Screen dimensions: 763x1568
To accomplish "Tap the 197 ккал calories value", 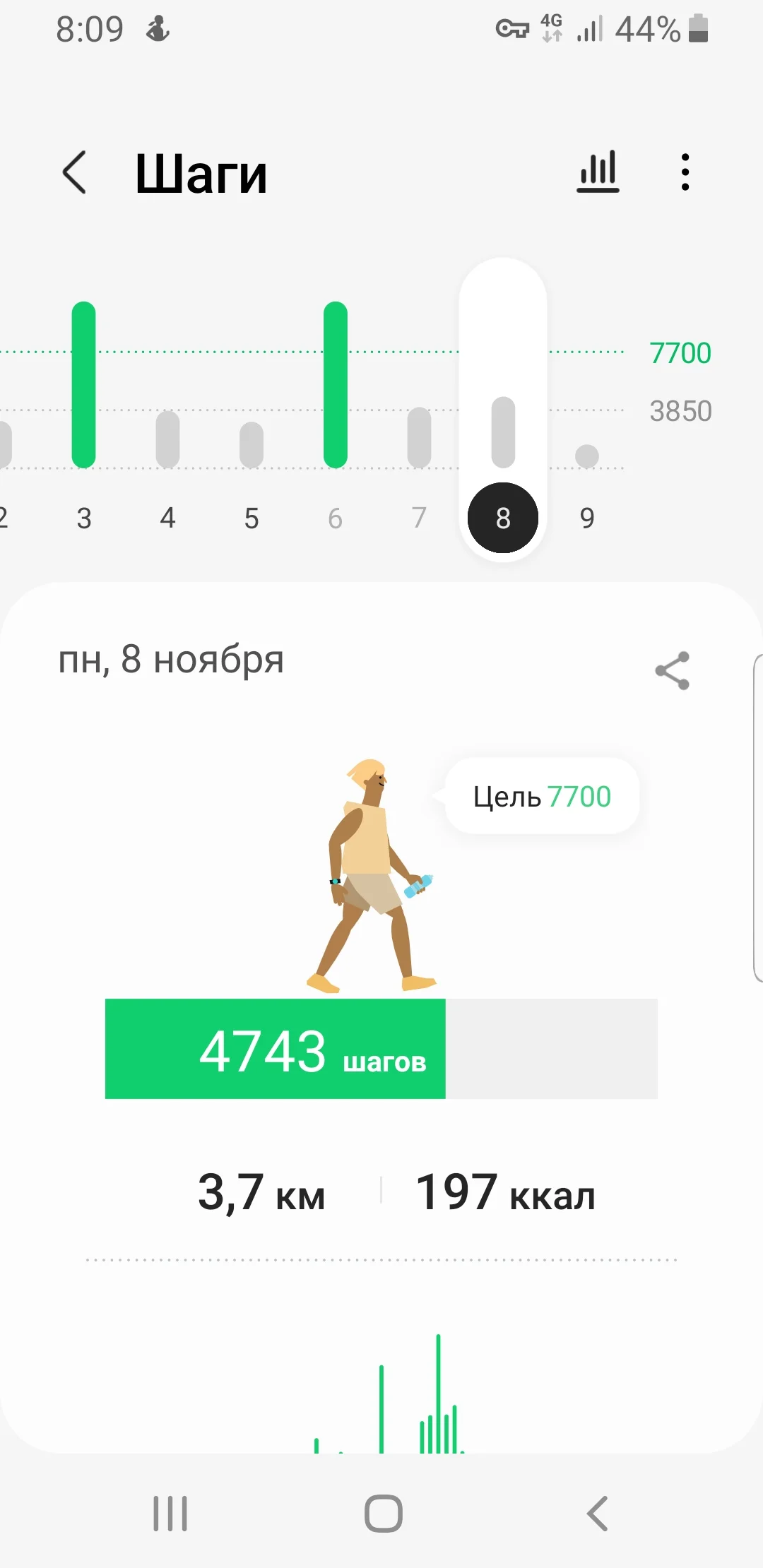I will tap(505, 1194).
